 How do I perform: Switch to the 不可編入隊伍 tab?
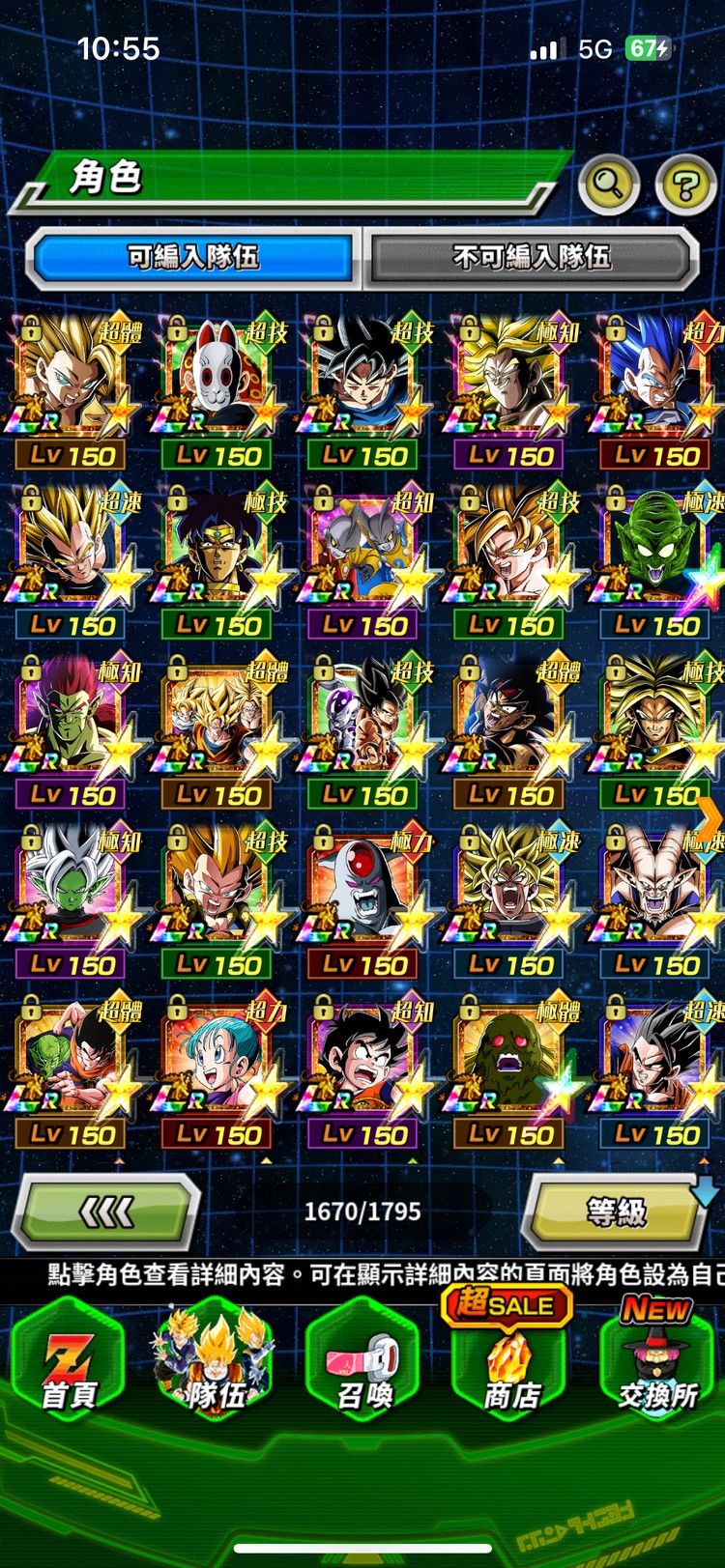531,257
